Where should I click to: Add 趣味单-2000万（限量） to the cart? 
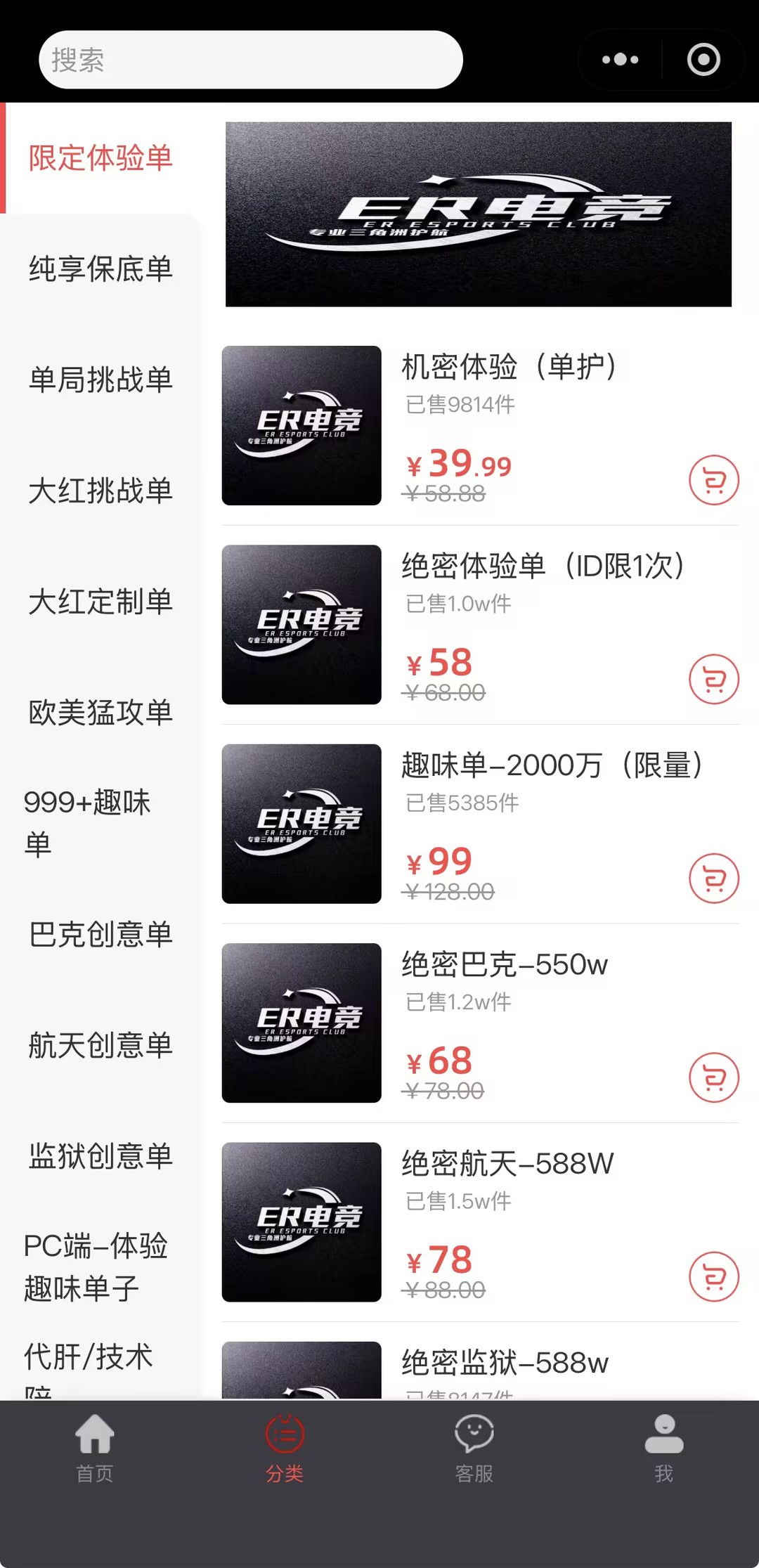pos(713,879)
